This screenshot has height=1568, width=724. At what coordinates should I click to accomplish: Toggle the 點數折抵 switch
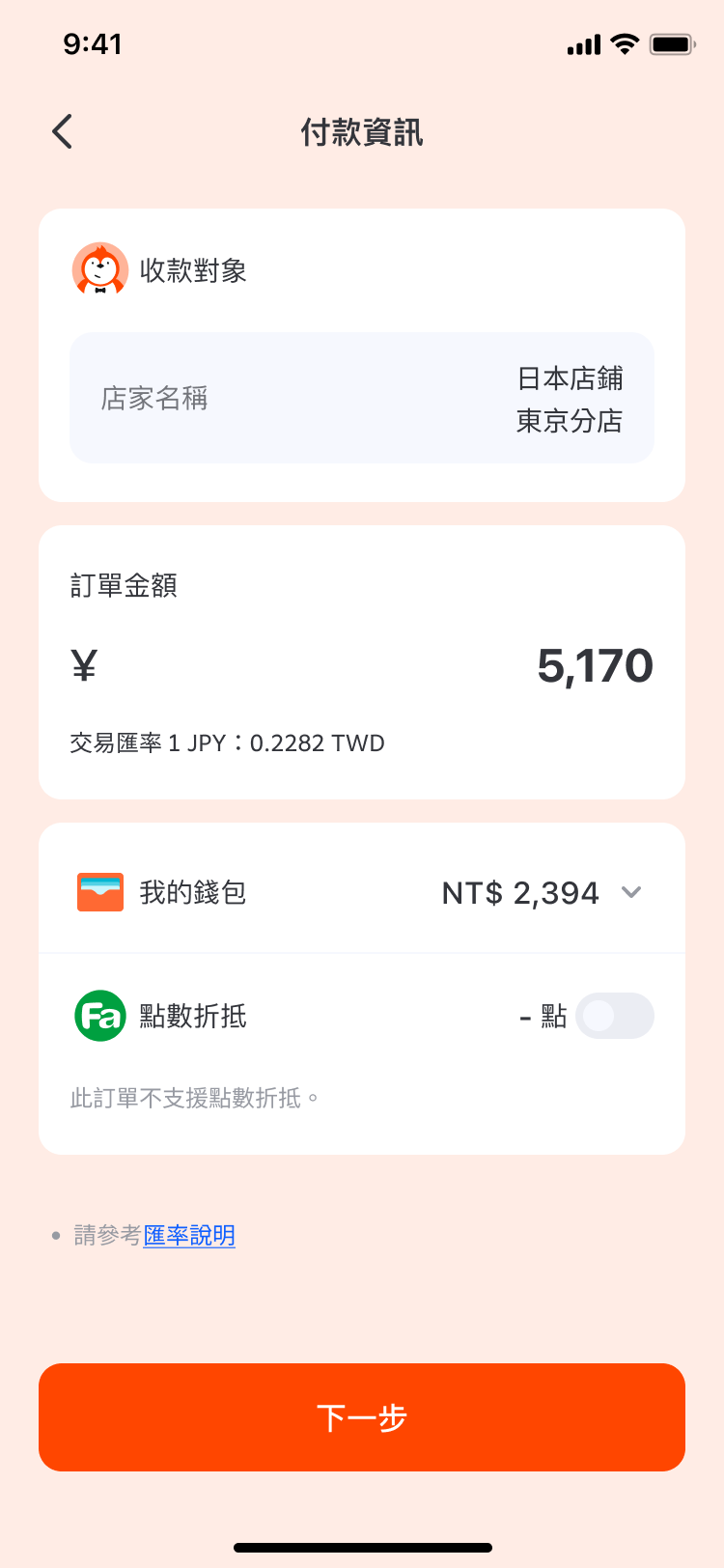pyautogui.click(x=614, y=1016)
